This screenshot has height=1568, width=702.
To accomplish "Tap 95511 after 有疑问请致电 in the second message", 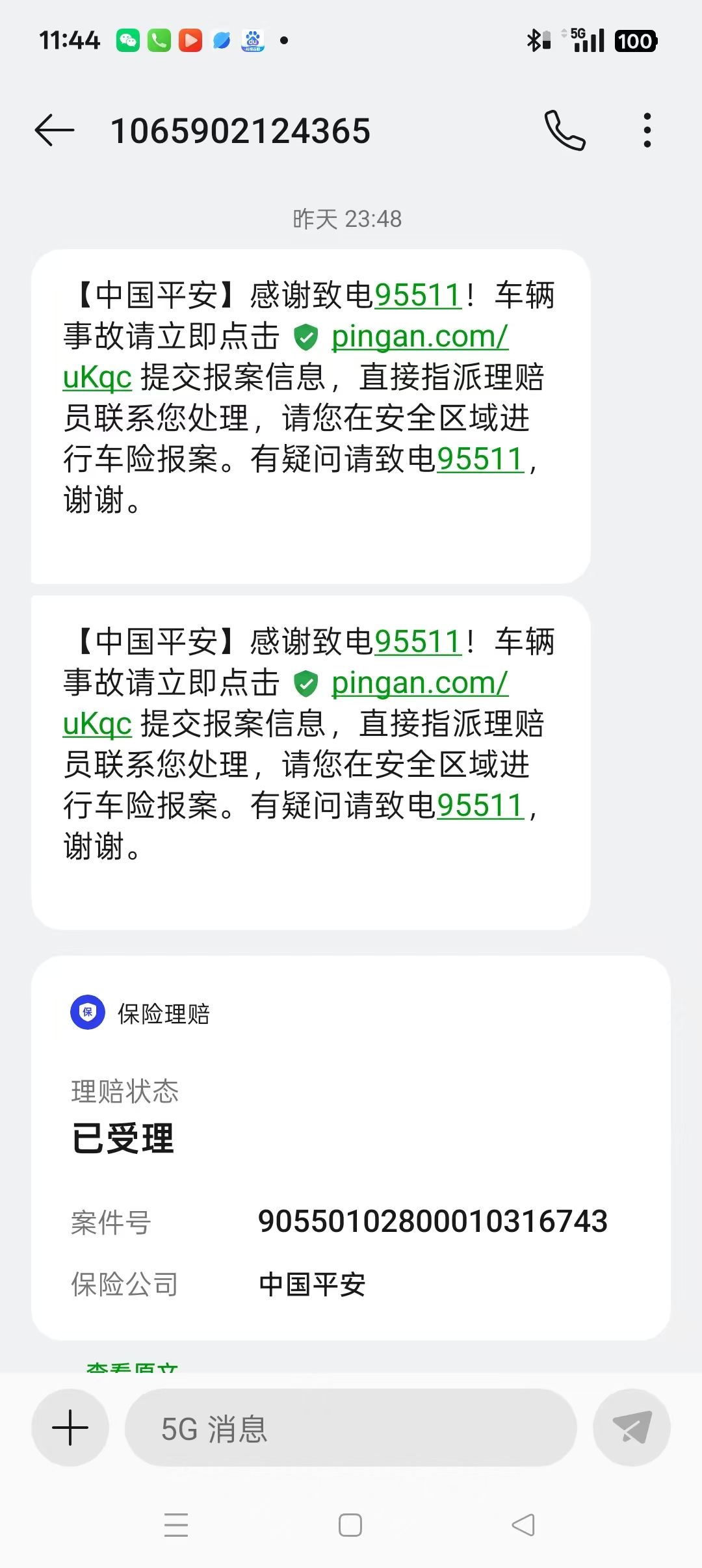I will [x=480, y=806].
